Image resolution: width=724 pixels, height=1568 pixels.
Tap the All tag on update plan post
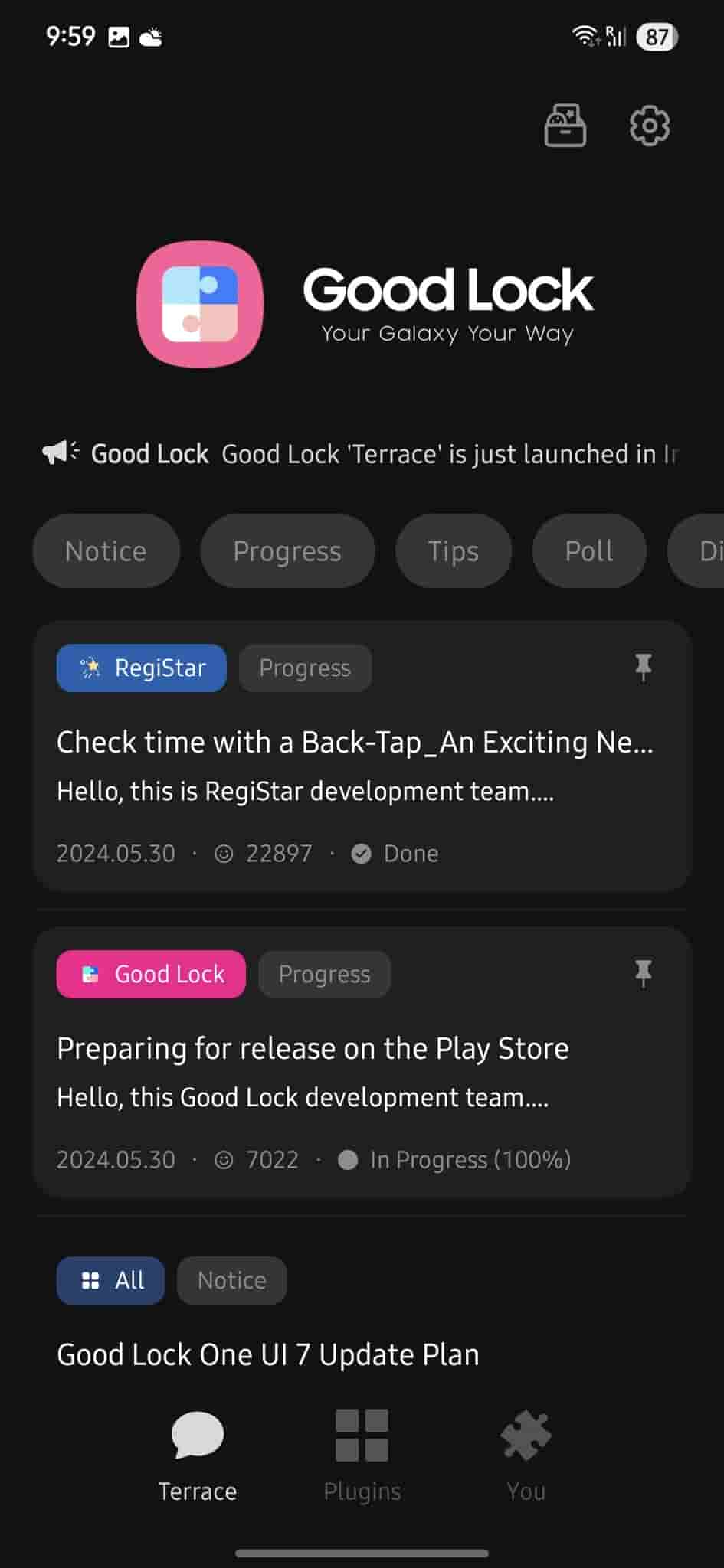(x=110, y=1280)
